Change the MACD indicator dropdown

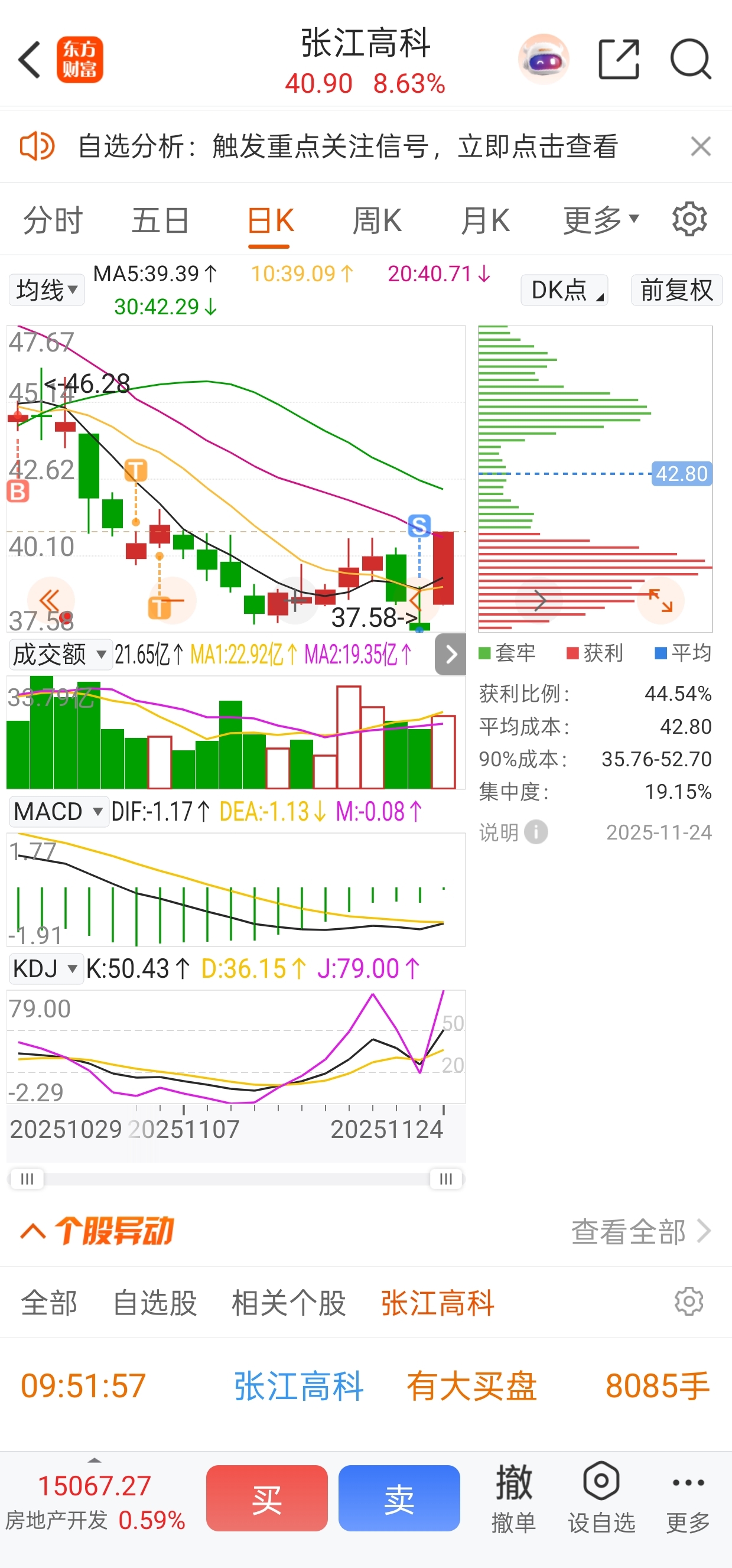click(x=58, y=811)
